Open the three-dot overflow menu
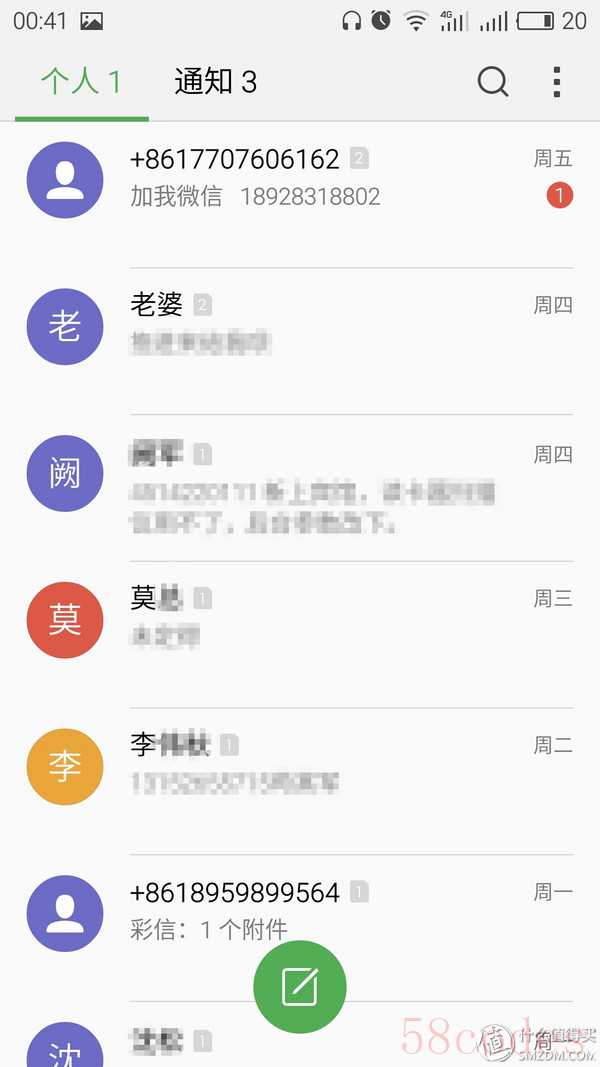The image size is (600, 1067). (x=556, y=82)
